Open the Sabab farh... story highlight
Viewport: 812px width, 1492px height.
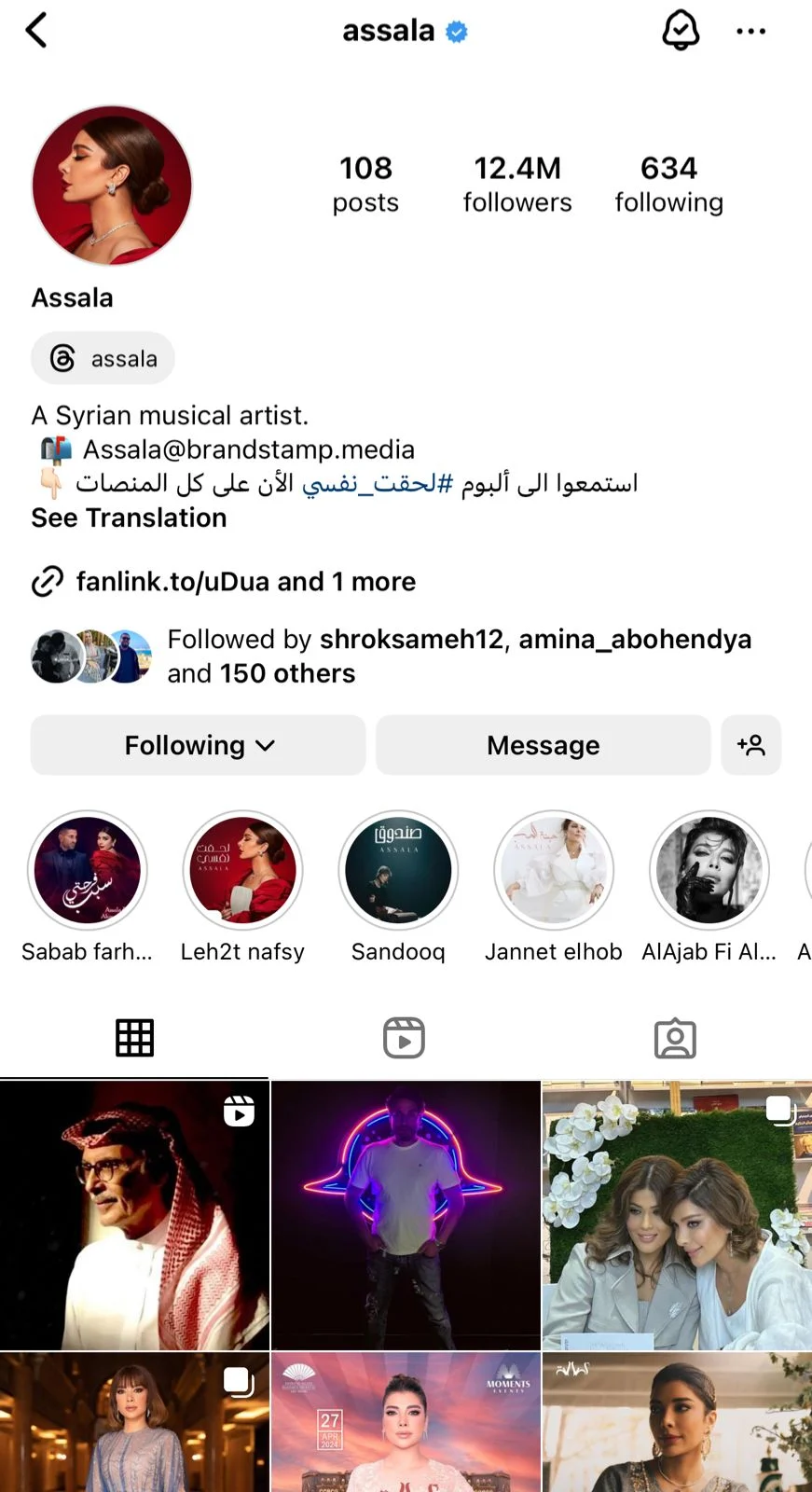(x=88, y=870)
